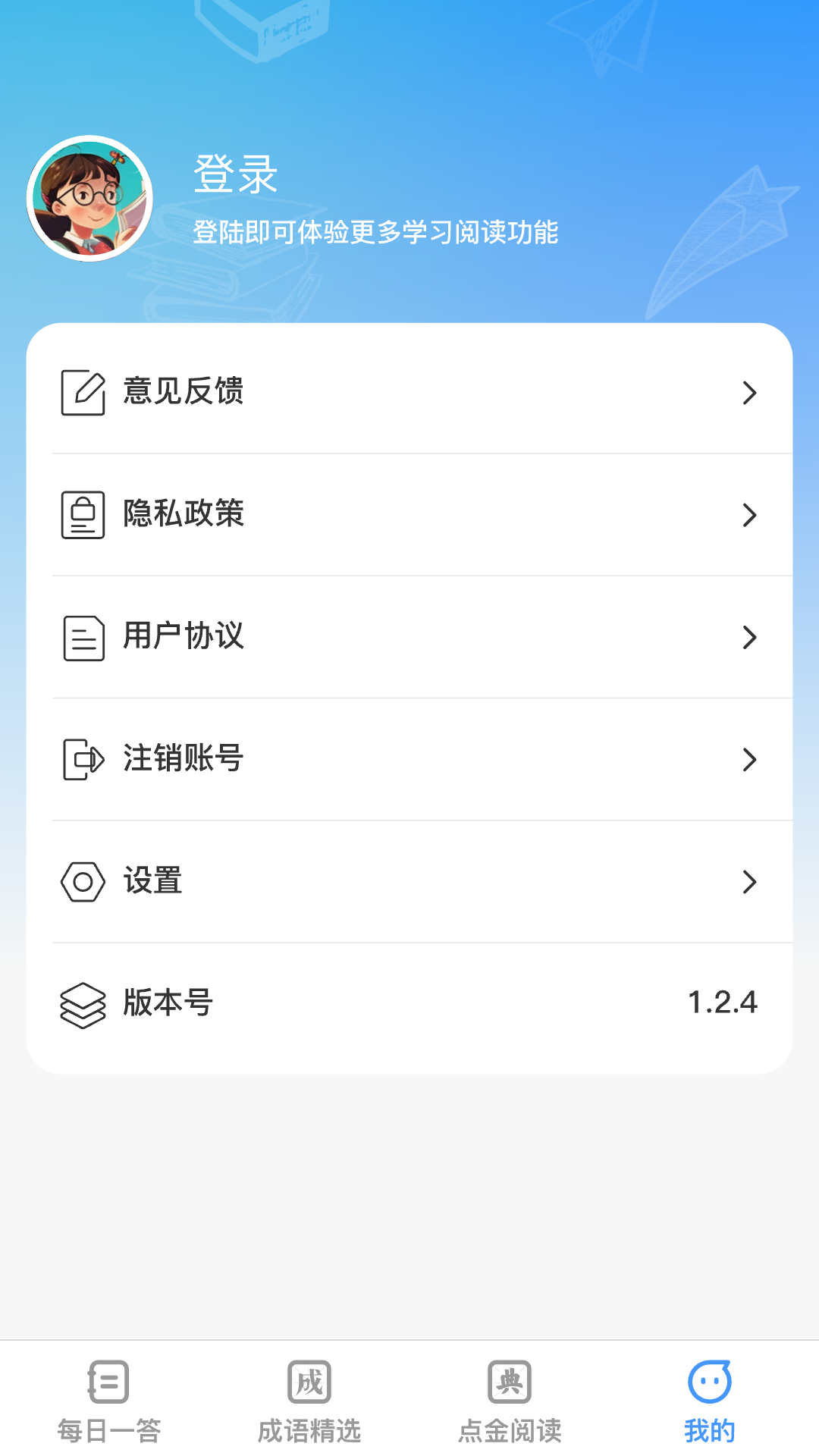Open the 设置 row via its arrow

[751, 881]
